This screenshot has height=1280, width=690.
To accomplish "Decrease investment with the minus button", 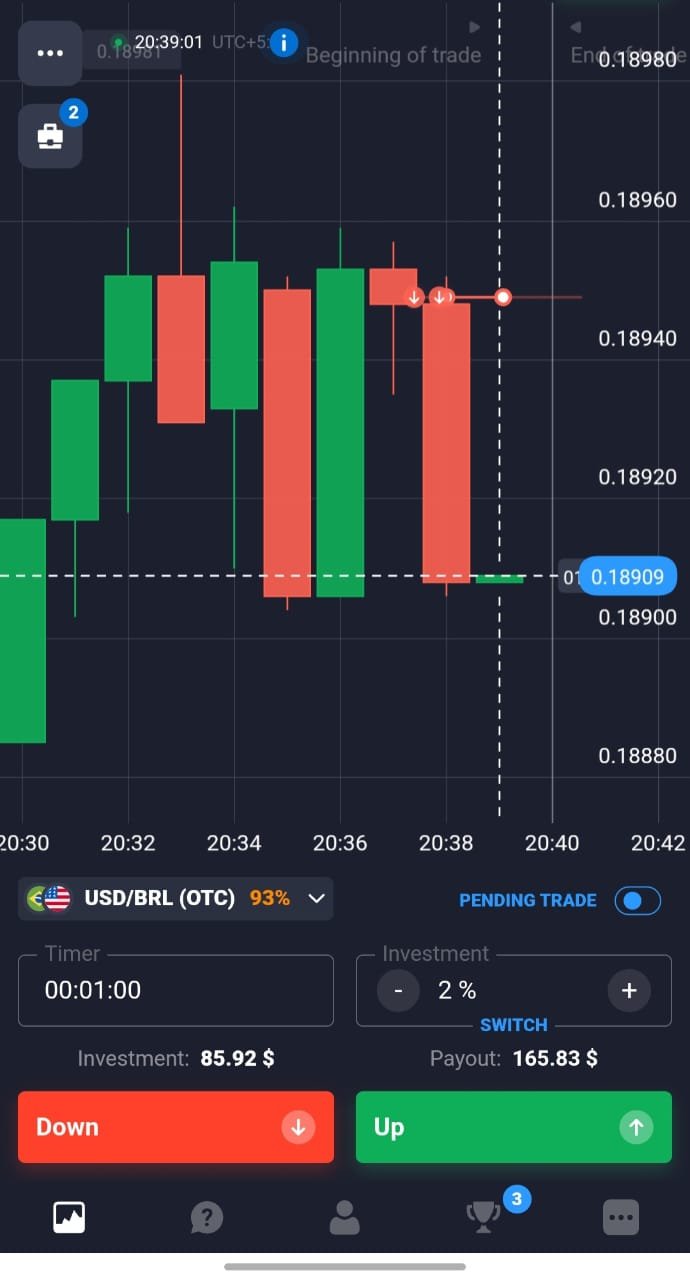I will point(398,990).
